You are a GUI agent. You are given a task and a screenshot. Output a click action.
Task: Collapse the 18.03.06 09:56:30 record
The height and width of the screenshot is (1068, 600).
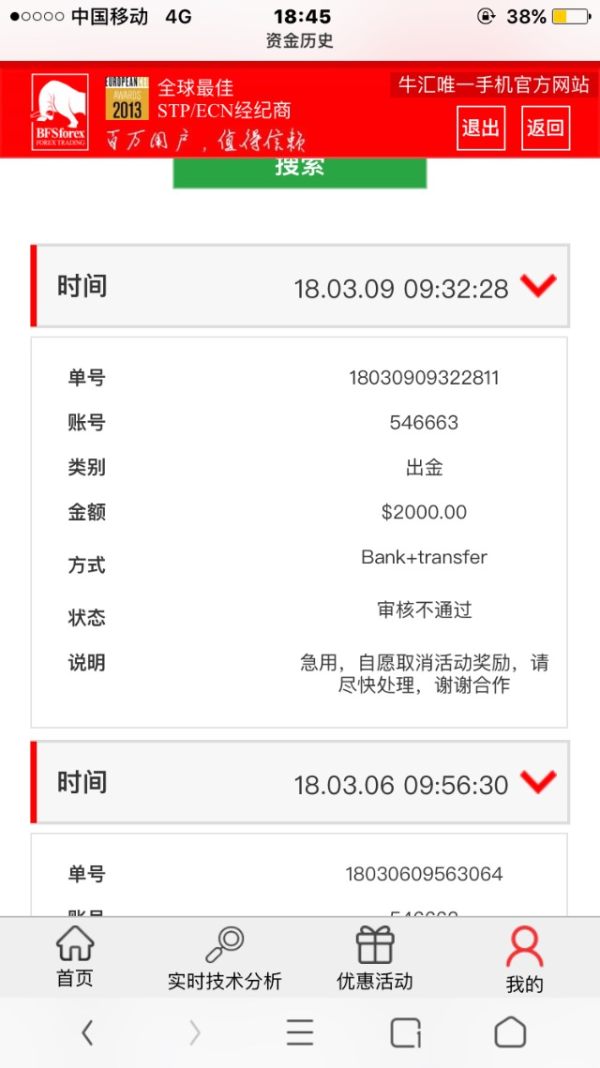coord(538,783)
